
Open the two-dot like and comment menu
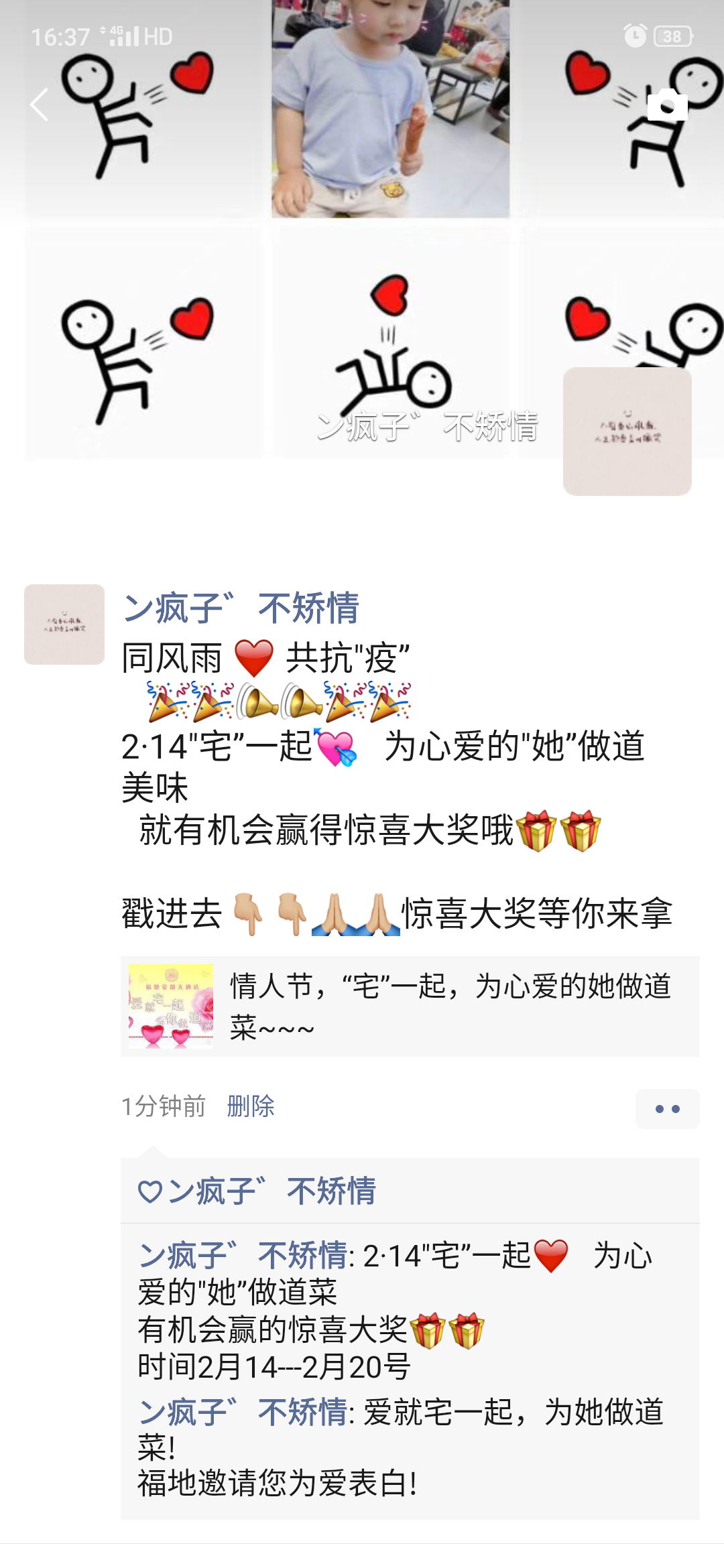point(667,1109)
